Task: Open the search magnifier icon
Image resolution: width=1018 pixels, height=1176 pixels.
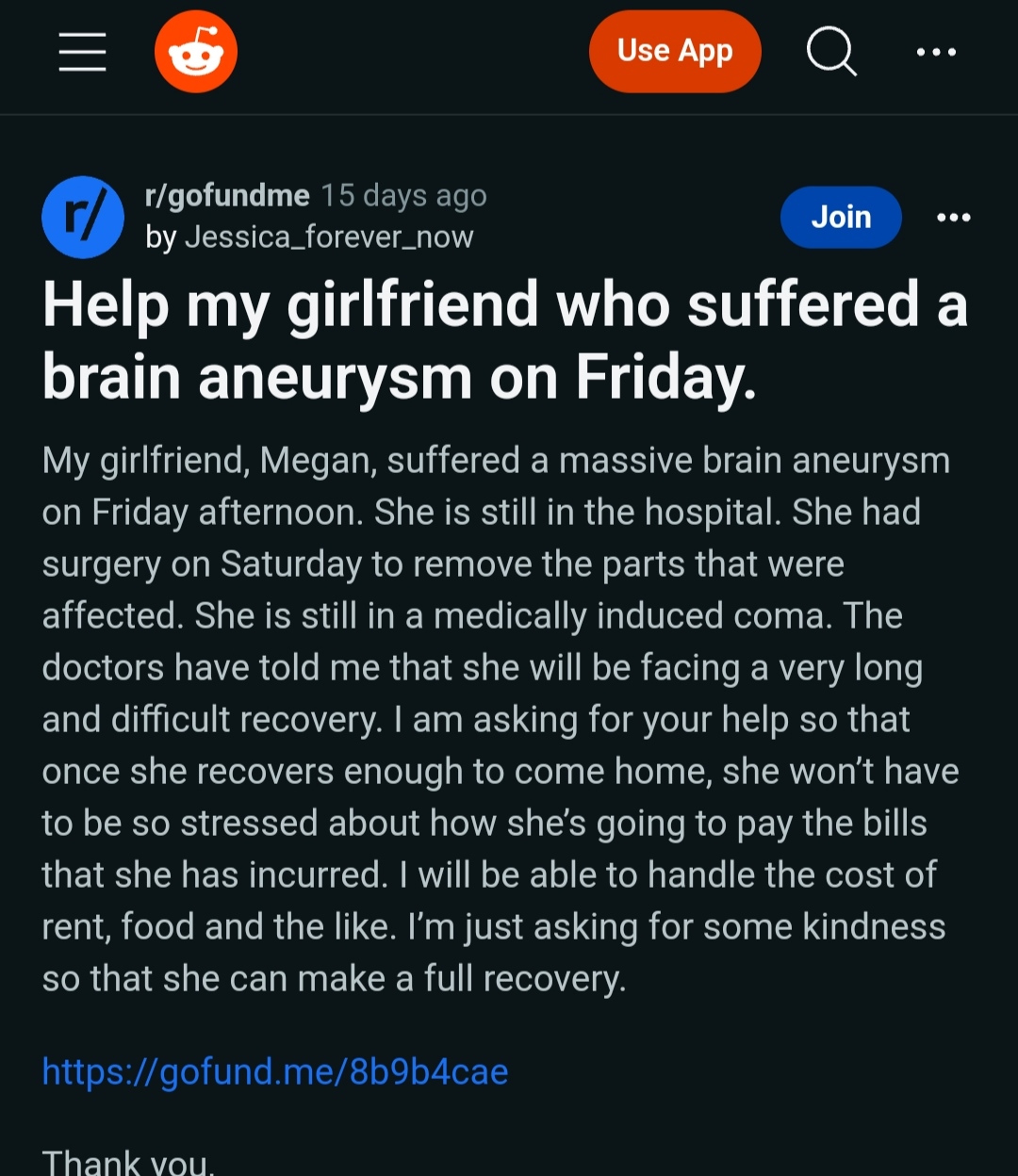Action: tap(831, 52)
